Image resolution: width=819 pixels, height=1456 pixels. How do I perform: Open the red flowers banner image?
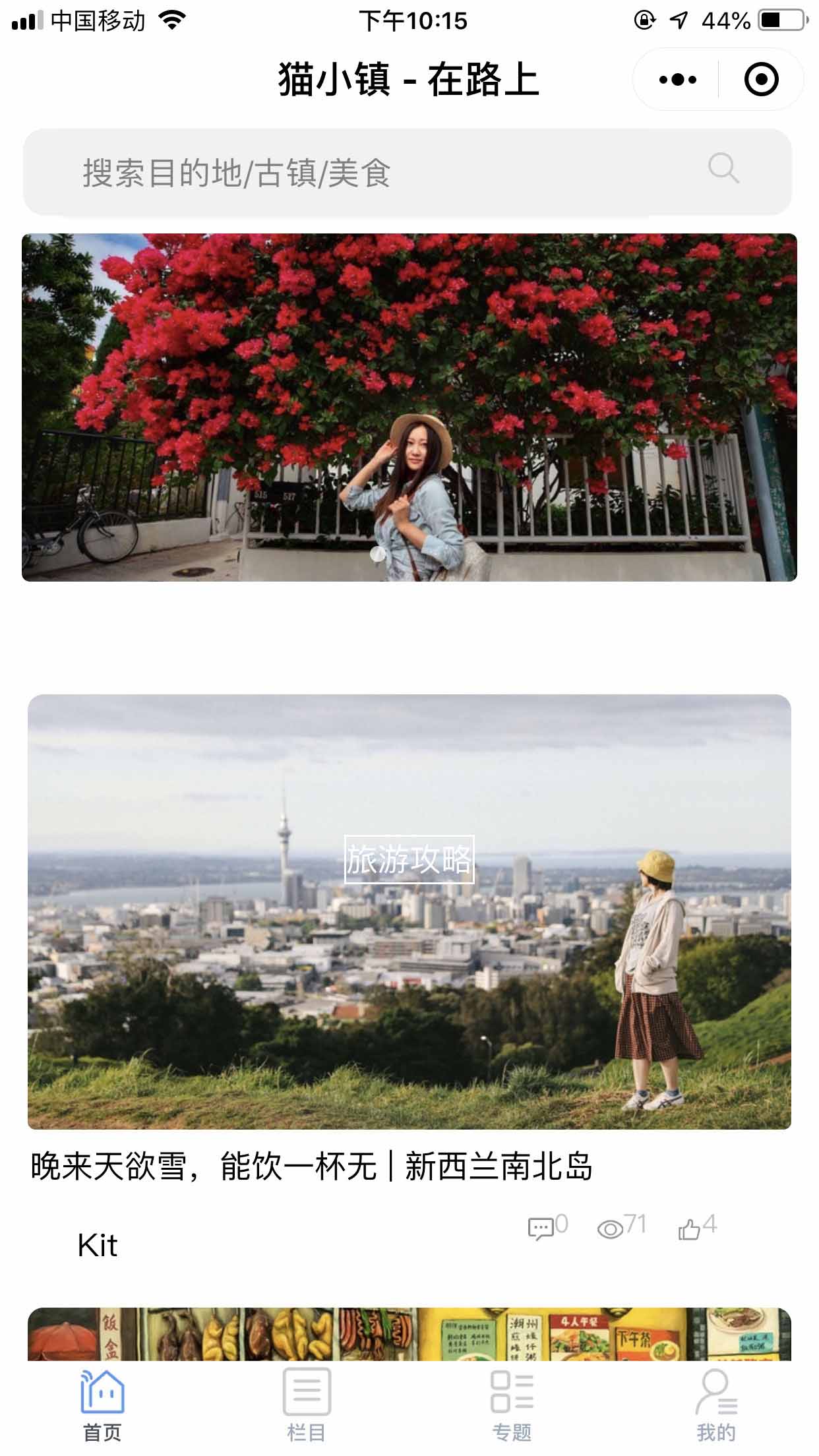click(409, 407)
